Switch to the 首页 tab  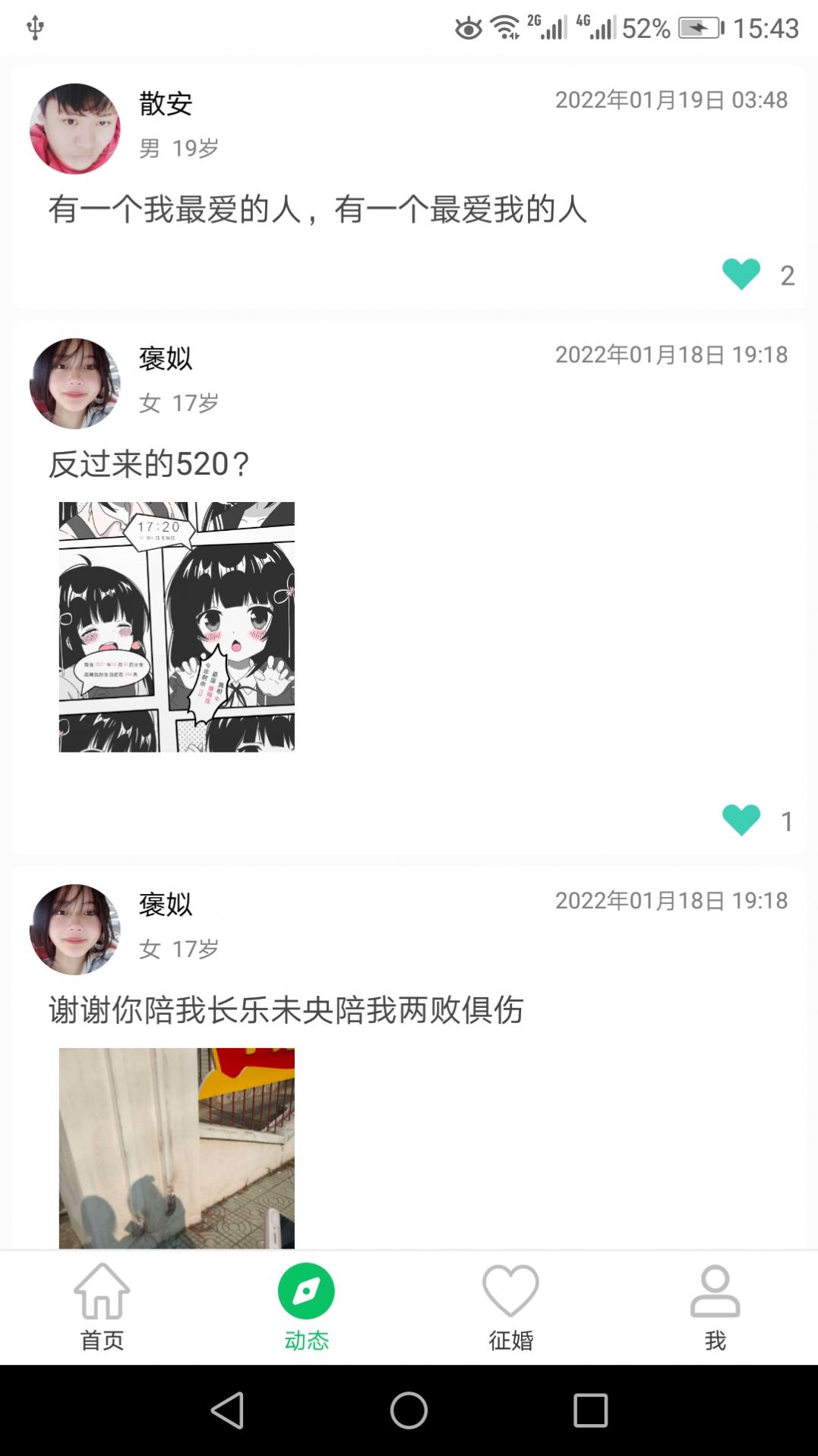(102, 1306)
